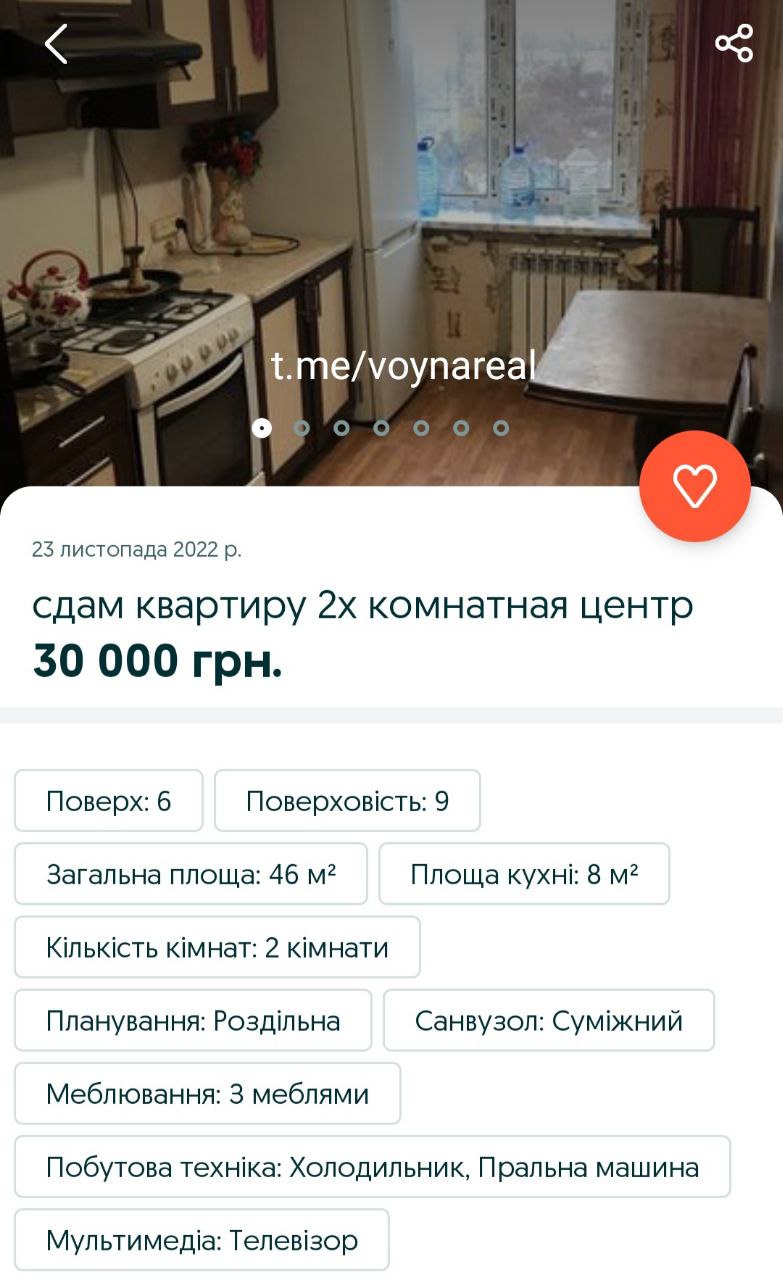Add the listing to favorites with the heart
The width and height of the screenshot is (783, 1280).
pos(695,486)
